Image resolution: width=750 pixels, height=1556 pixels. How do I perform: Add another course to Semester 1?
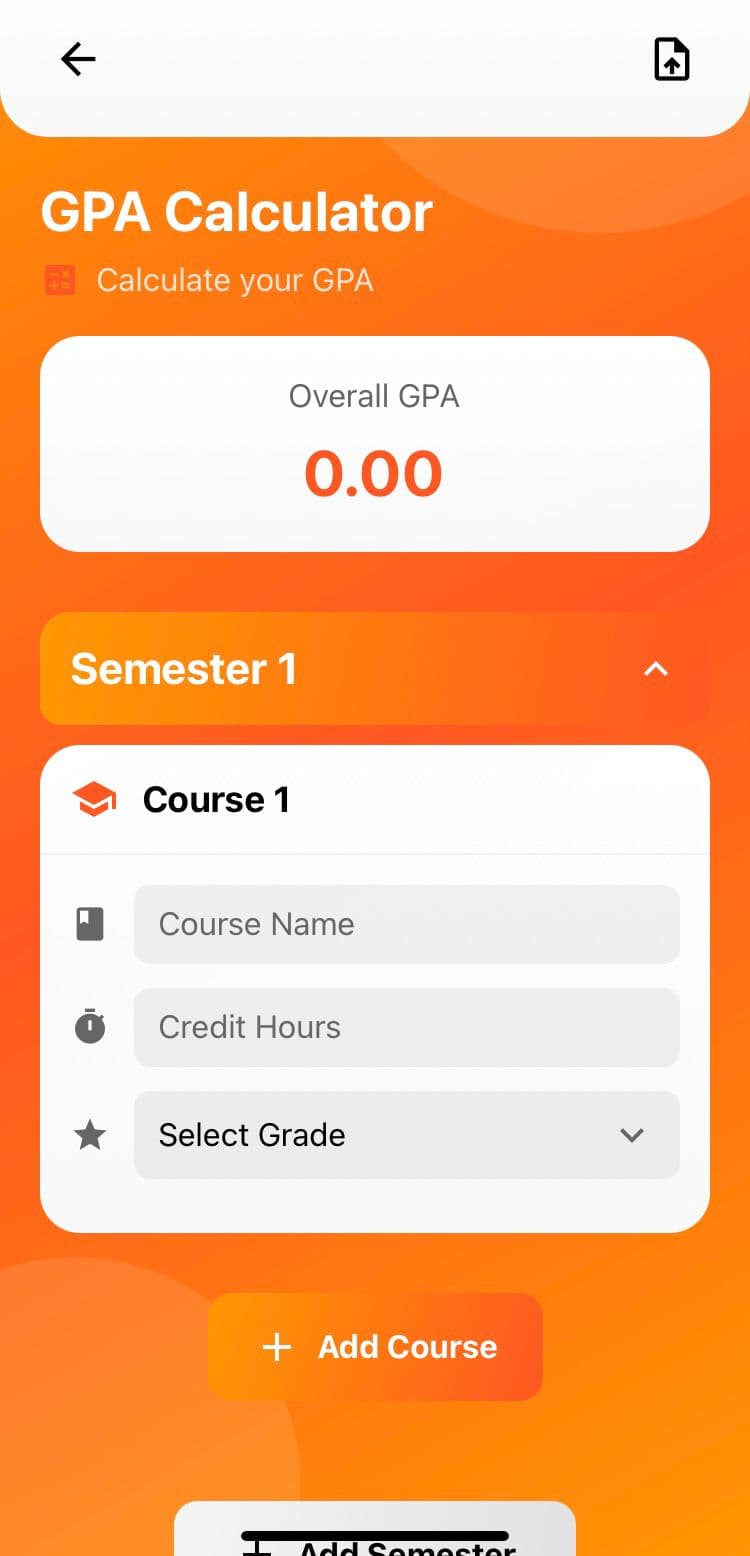coord(376,1347)
